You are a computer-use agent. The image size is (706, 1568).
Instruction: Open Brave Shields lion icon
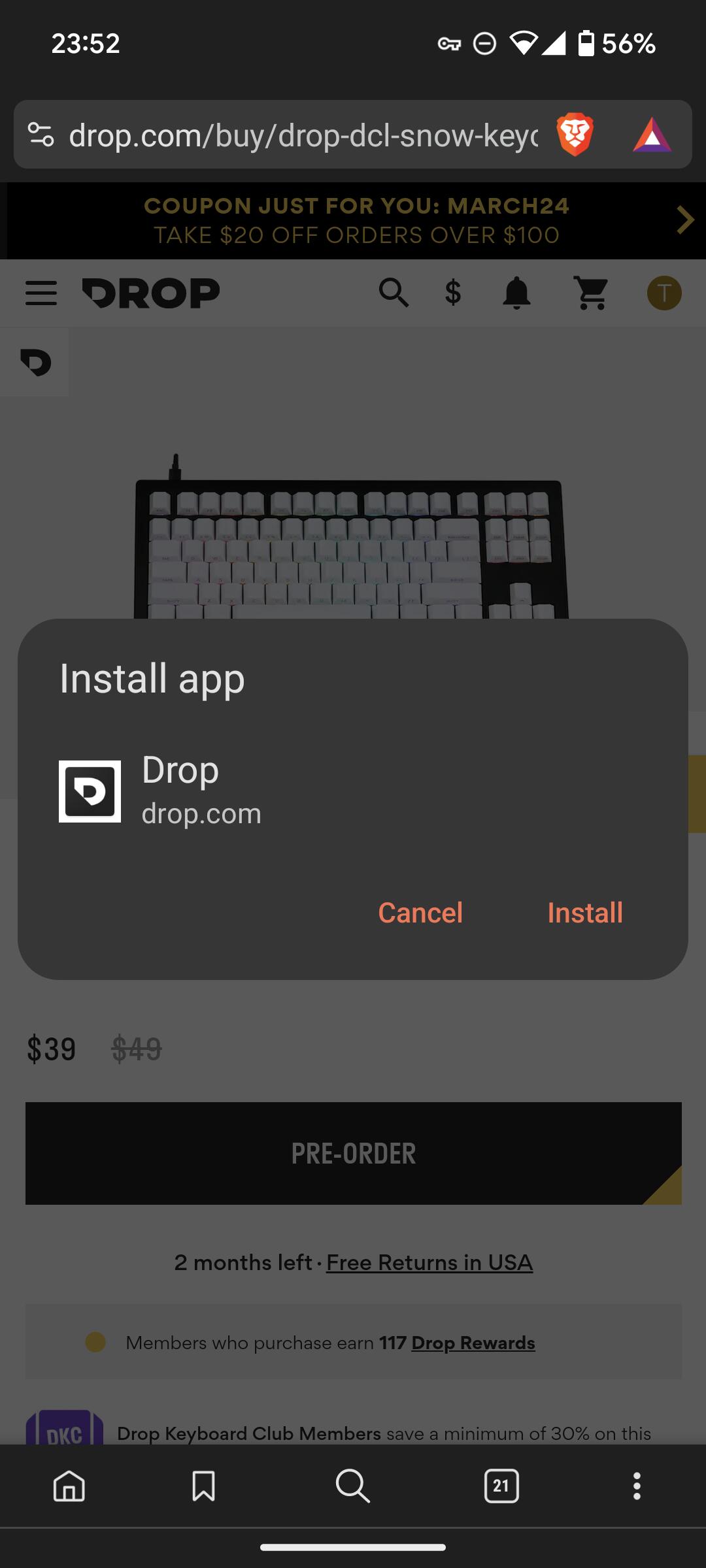click(x=575, y=135)
